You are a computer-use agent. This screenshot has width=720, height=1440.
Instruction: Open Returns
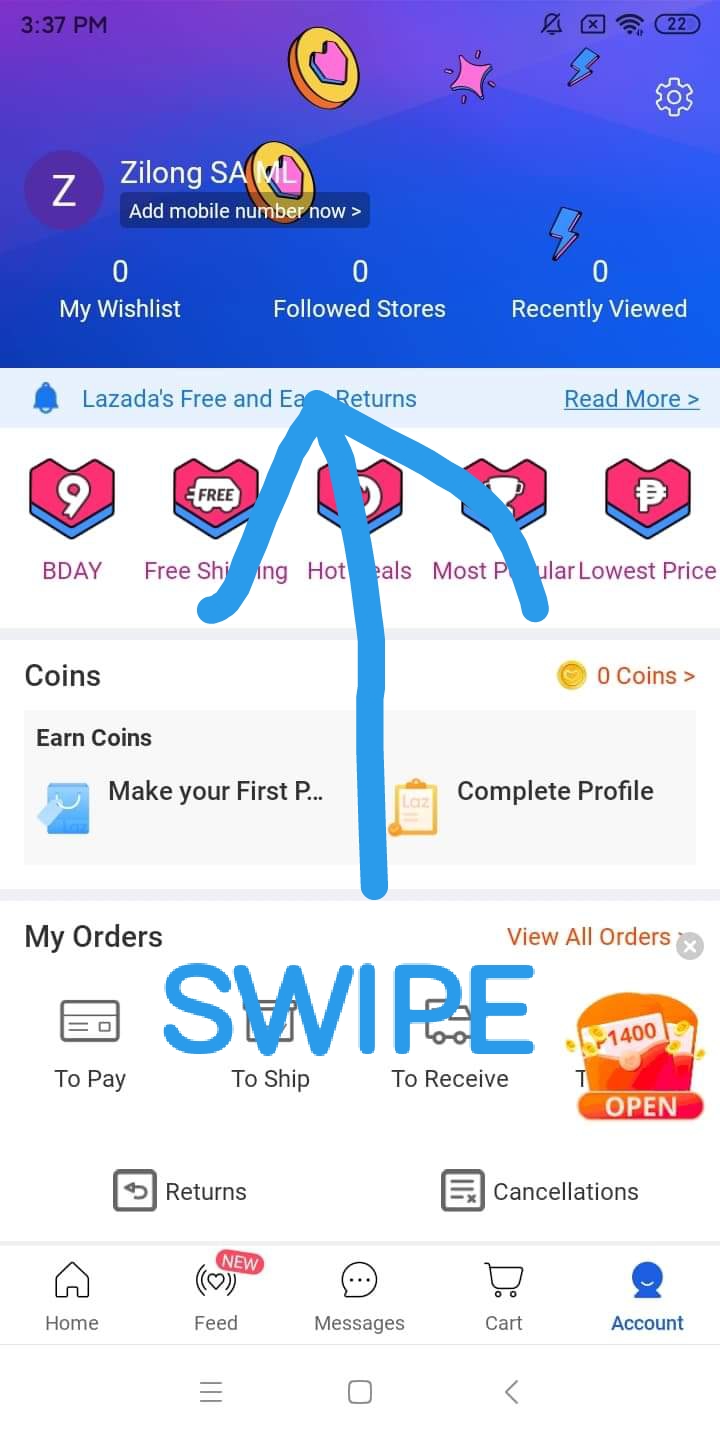click(180, 1191)
